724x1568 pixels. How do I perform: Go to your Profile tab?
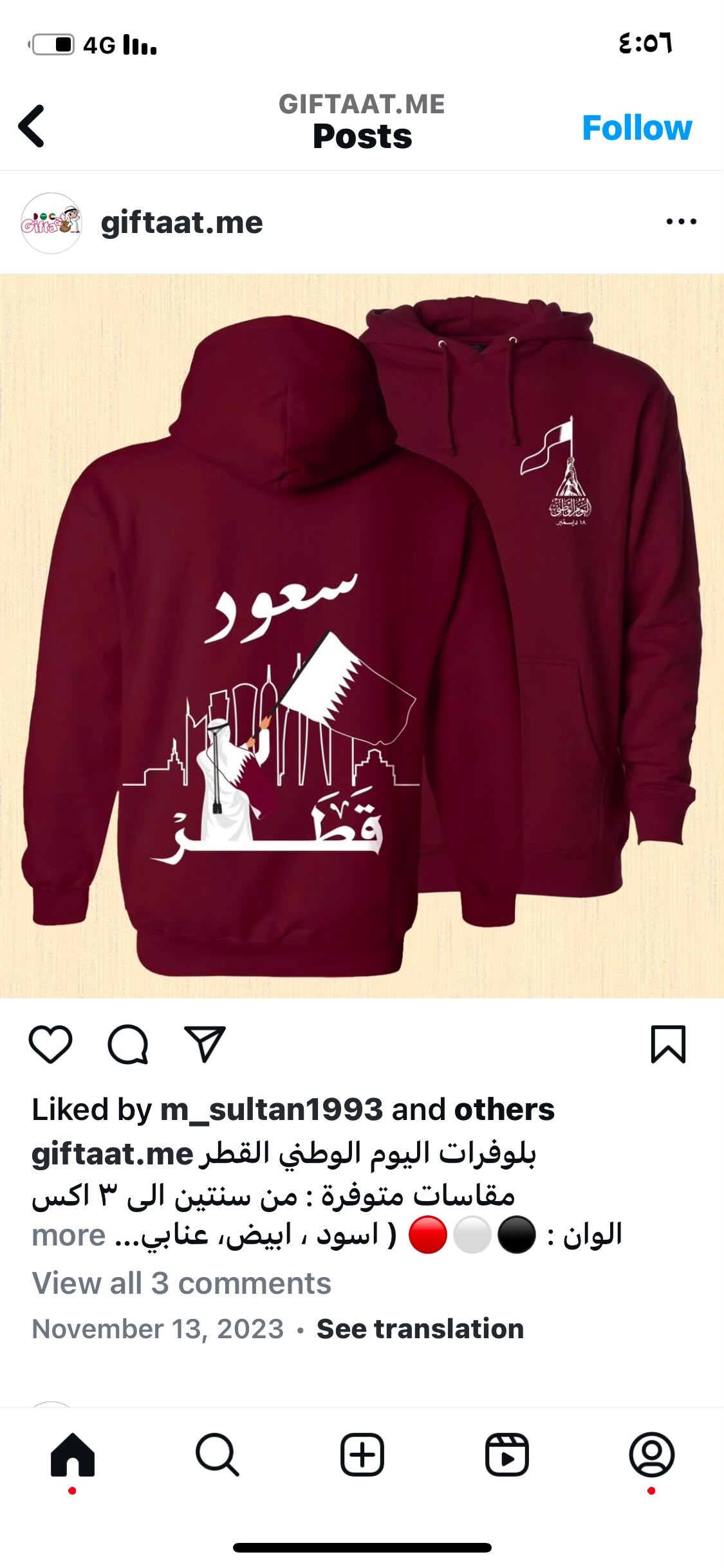click(652, 1455)
